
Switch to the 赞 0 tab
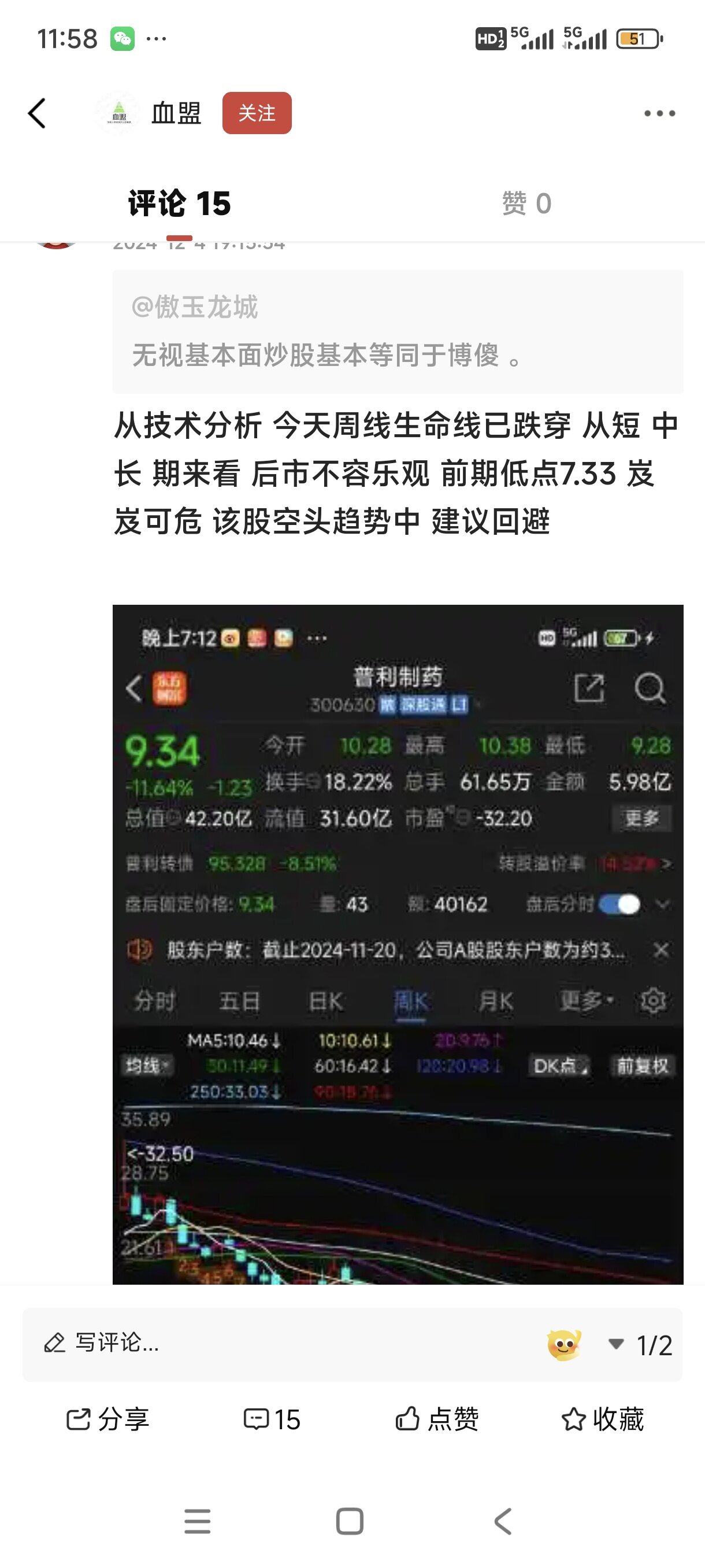click(x=527, y=204)
